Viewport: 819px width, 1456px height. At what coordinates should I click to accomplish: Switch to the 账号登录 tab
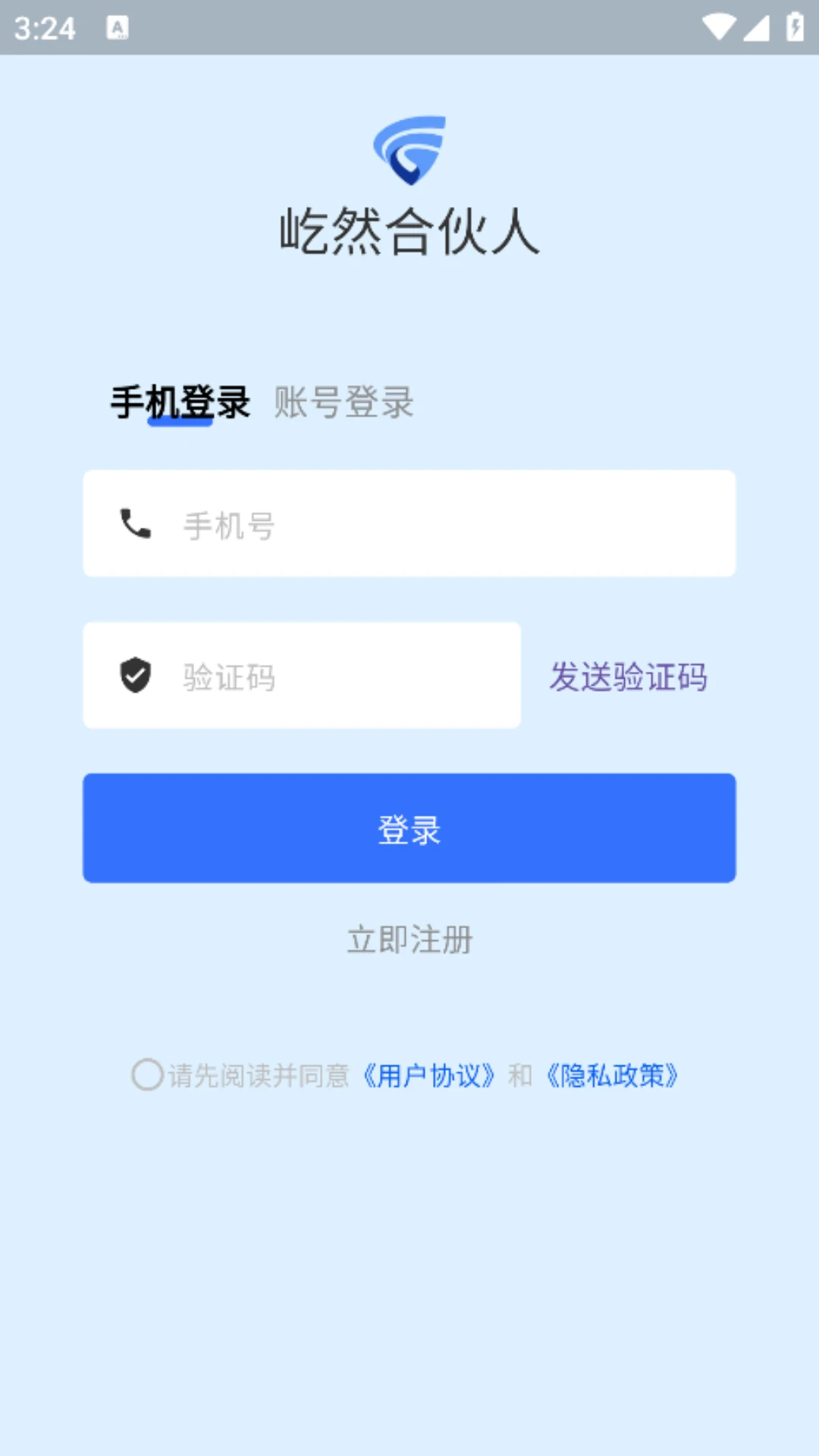tap(342, 403)
